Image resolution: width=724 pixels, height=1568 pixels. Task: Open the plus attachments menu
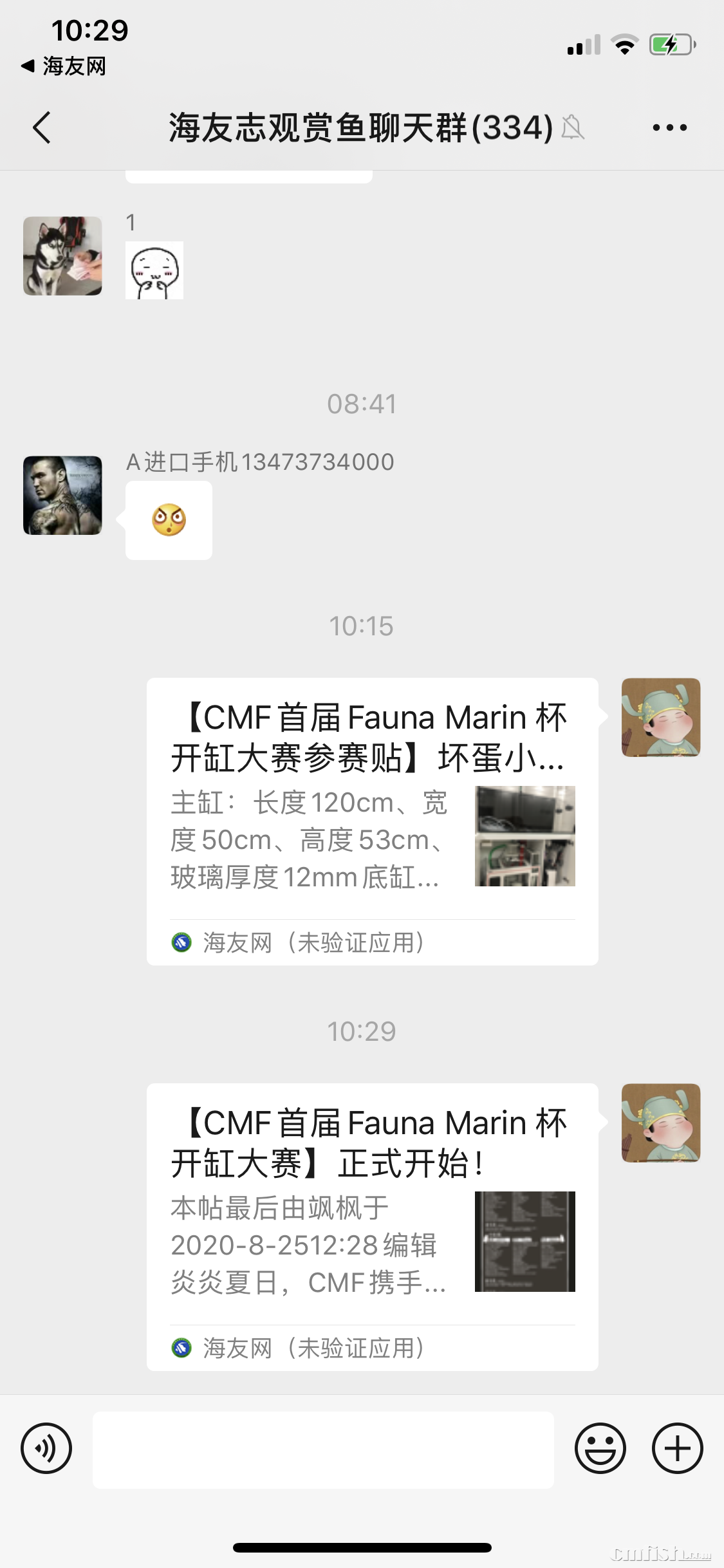point(677,1449)
